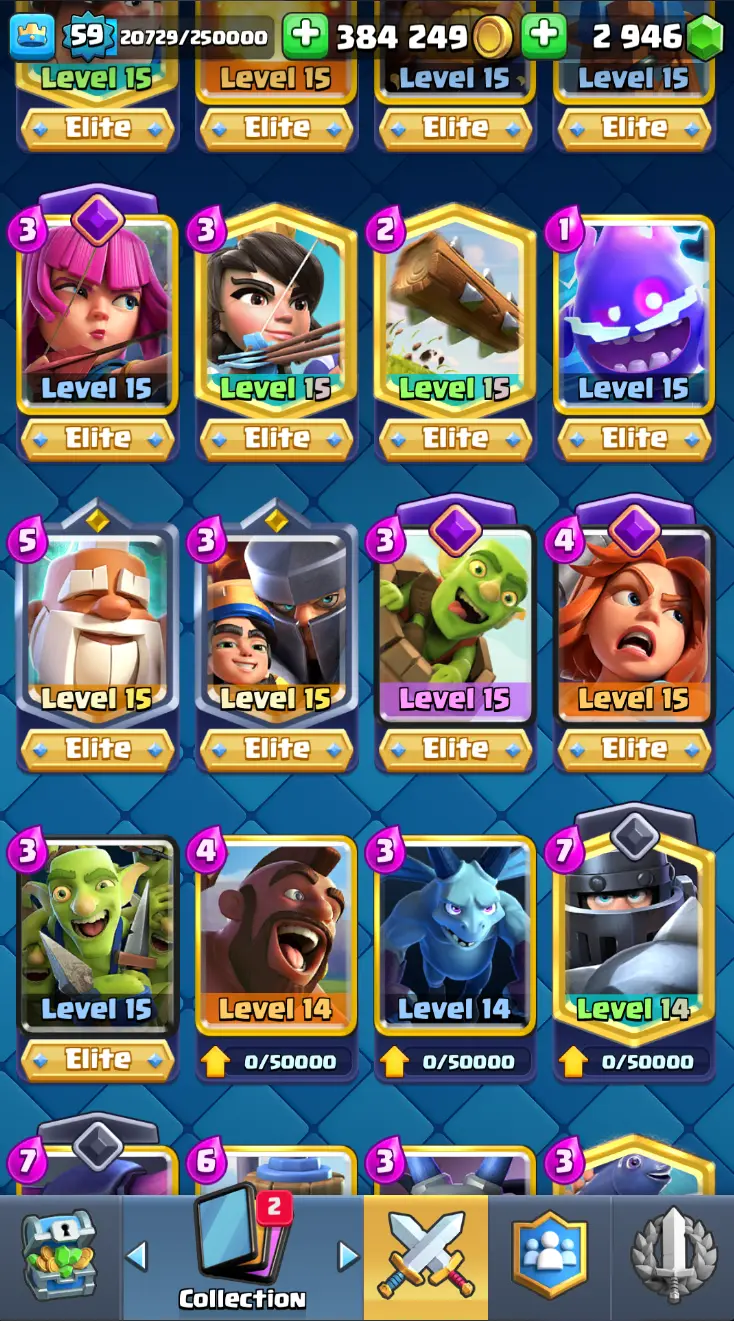
Task: Buy more gems with the plus button
Action: point(544,37)
